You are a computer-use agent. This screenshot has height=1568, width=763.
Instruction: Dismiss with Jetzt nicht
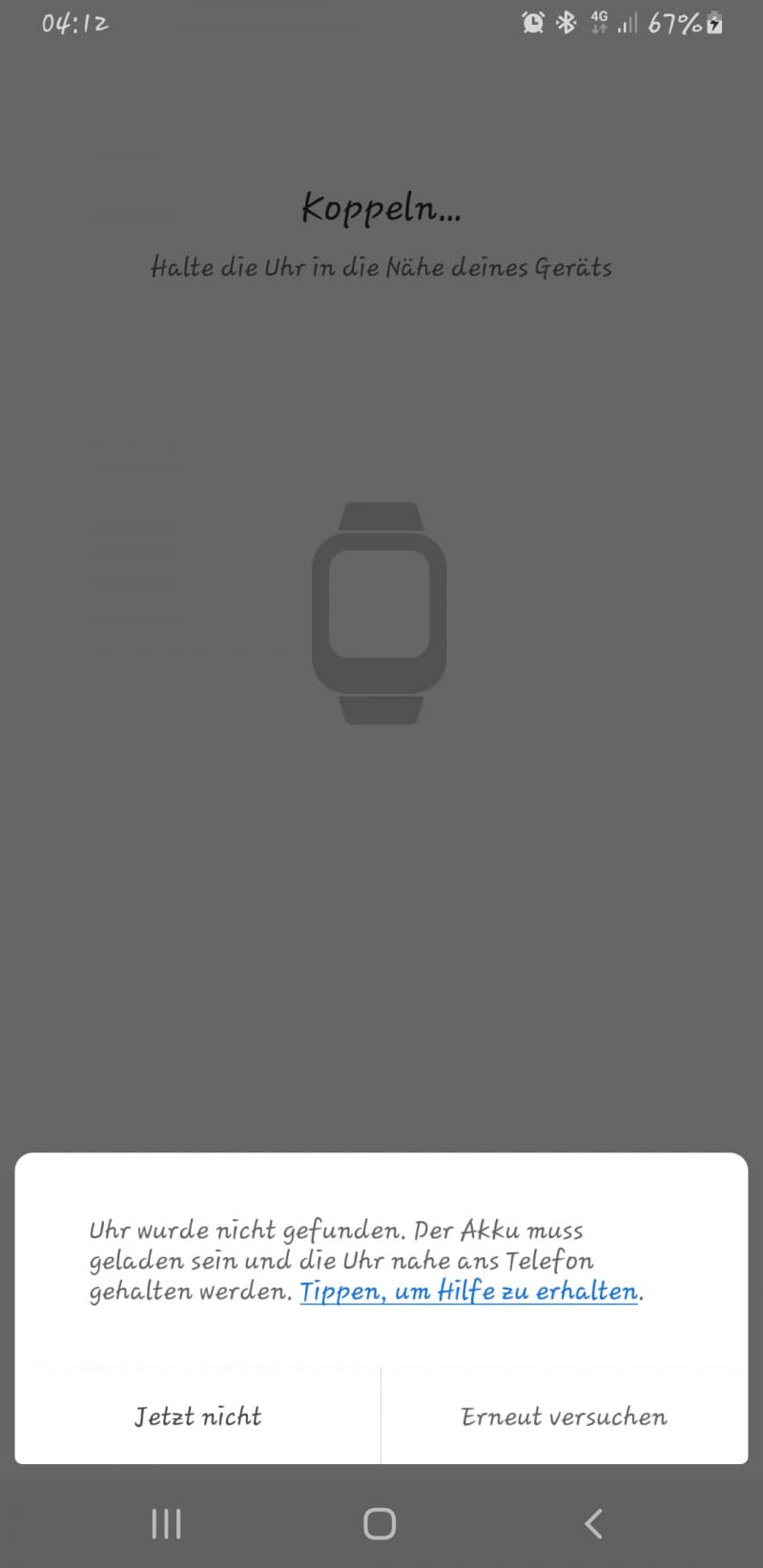coord(197,1416)
